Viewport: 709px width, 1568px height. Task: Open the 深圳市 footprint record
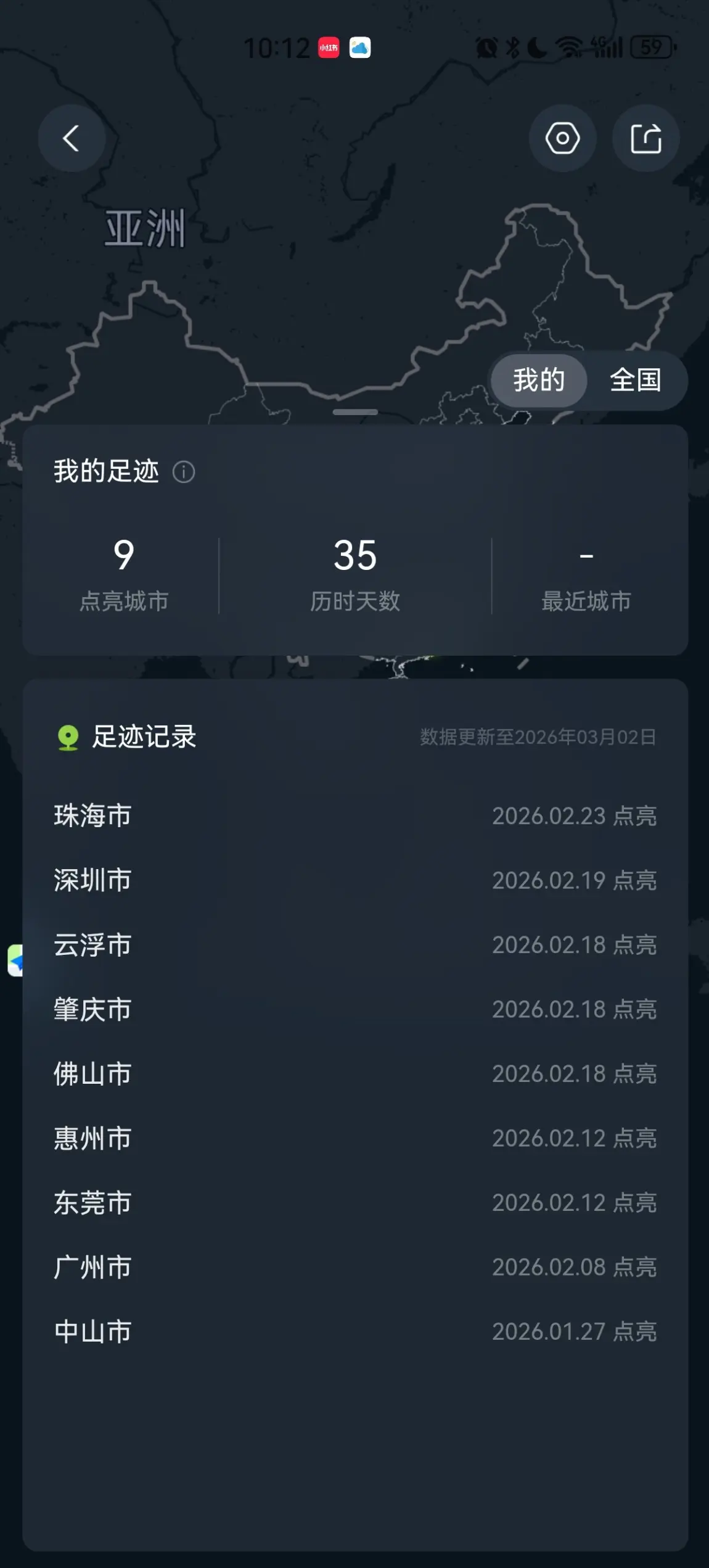[x=355, y=880]
